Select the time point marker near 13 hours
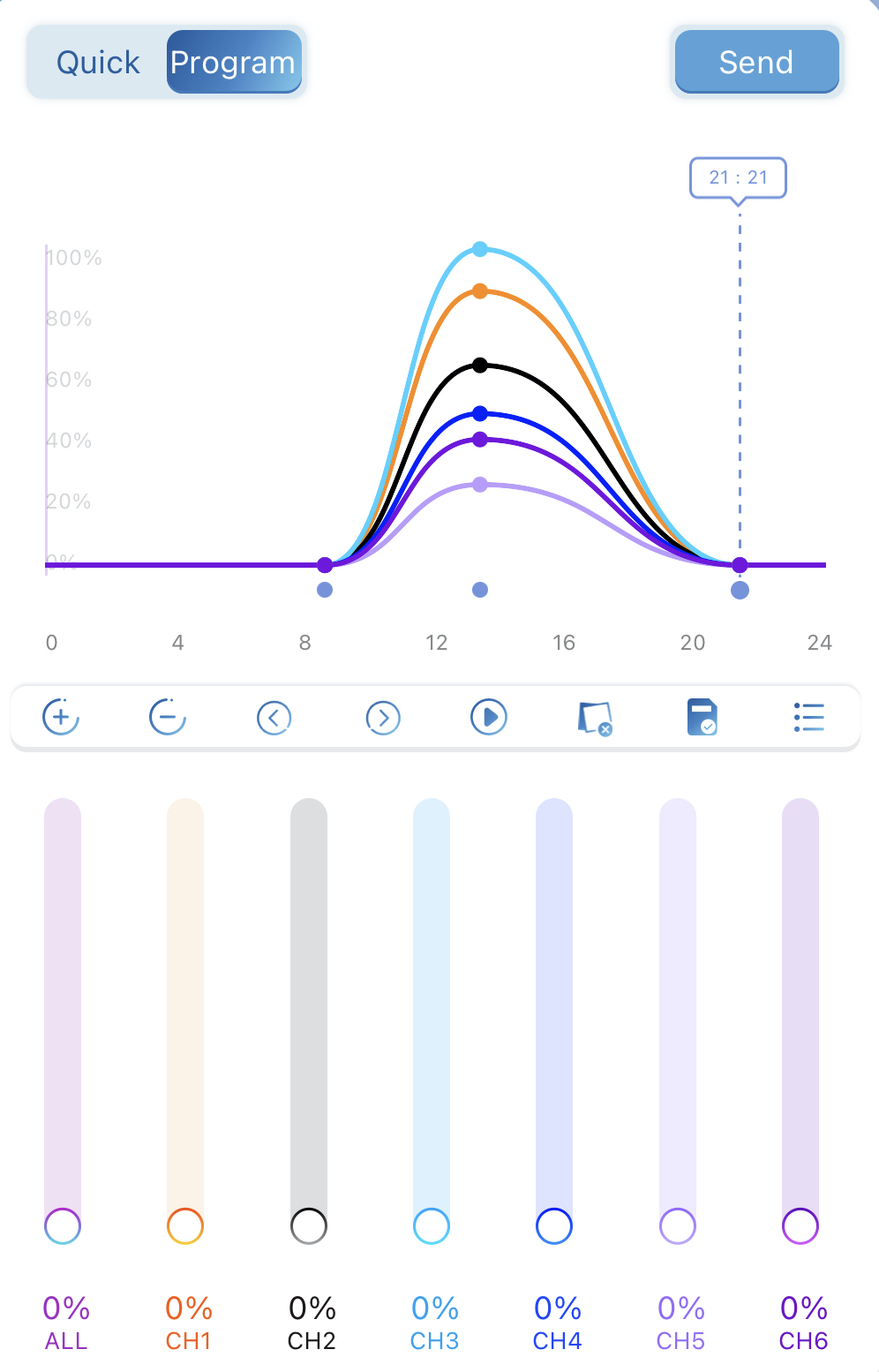 pyautogui.click(x=480, y=590)
